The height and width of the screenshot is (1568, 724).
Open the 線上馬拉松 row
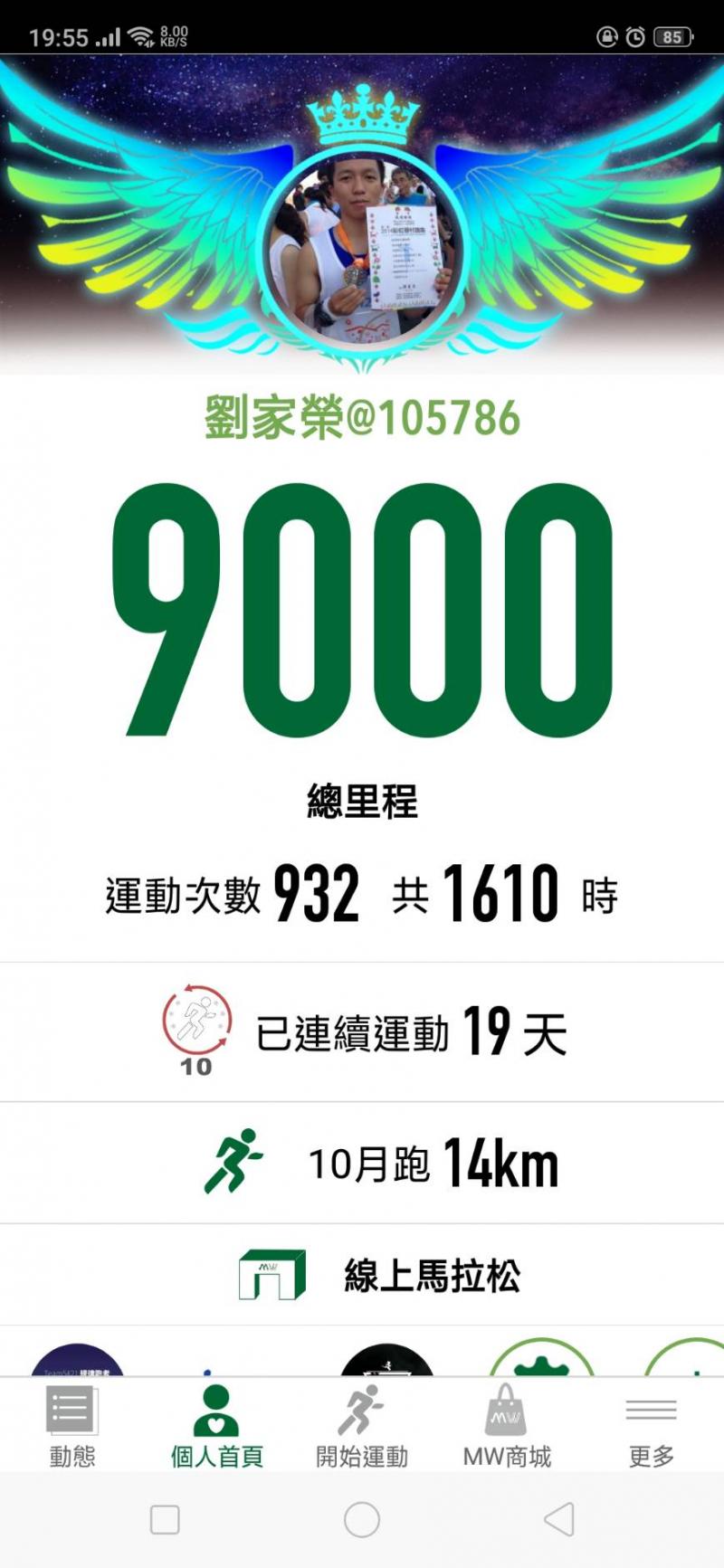click(x=362, y=1275)
